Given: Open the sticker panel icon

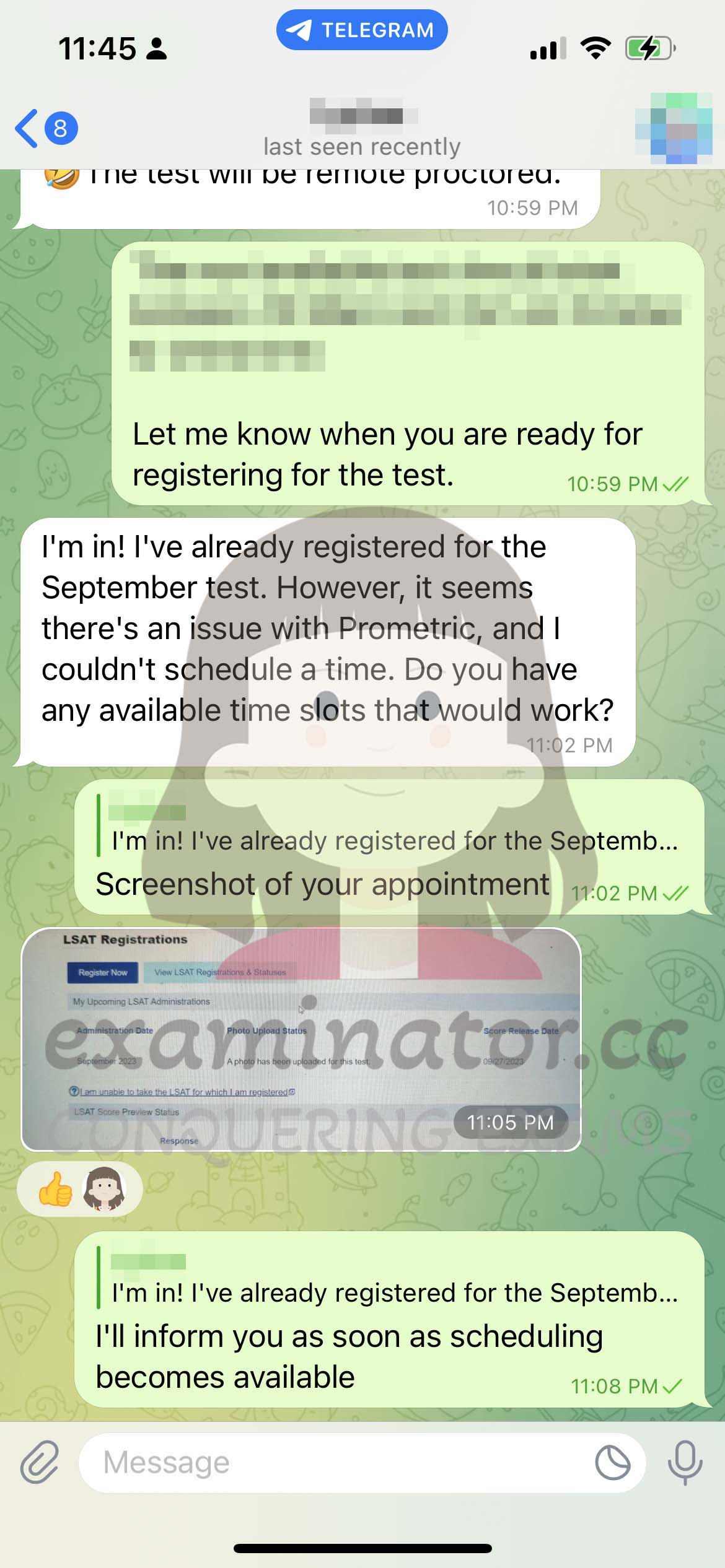Looking at the screenshot, I should coord(613,1463).
